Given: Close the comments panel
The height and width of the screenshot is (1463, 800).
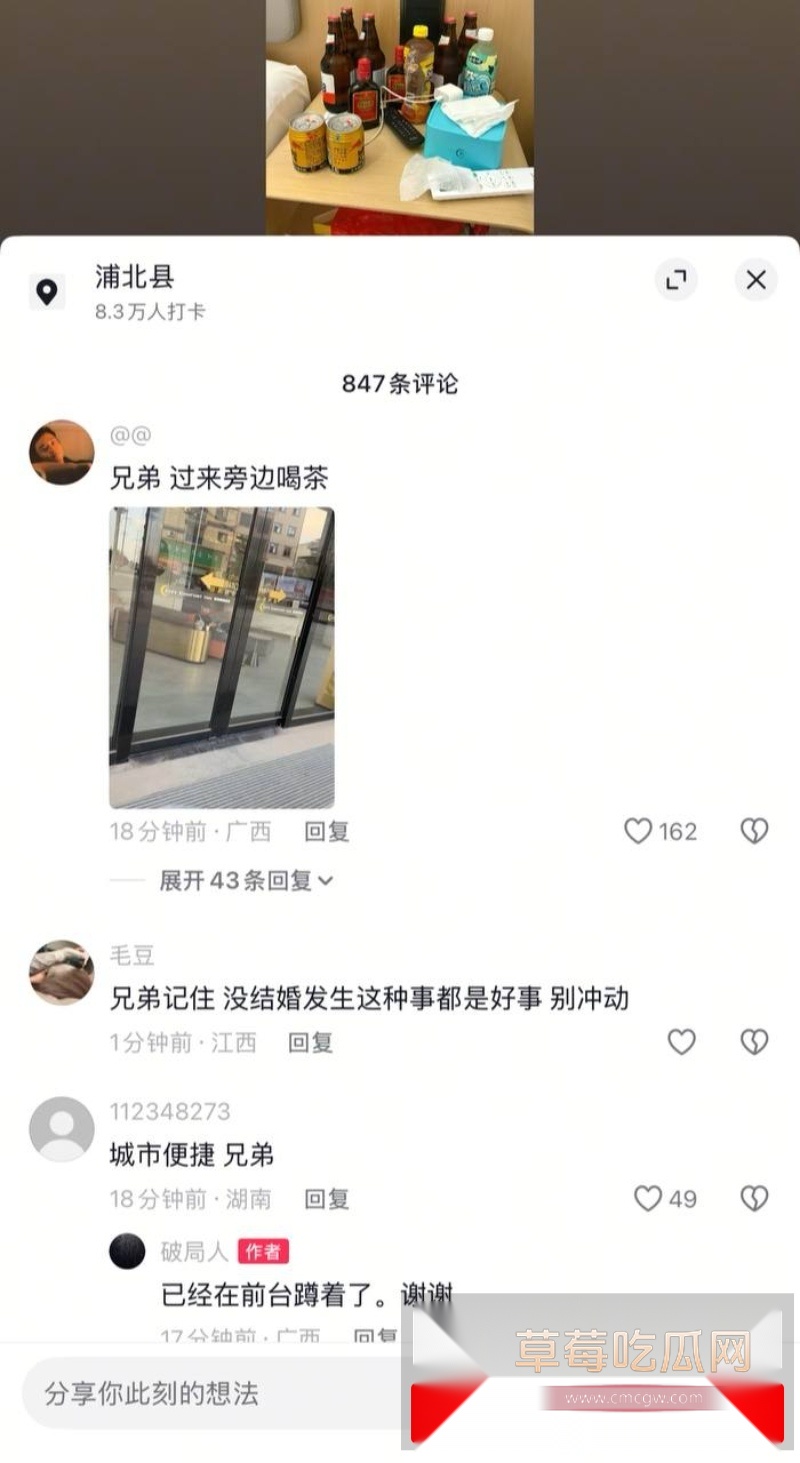Looking at the screenshot, I should click(756, 280).
